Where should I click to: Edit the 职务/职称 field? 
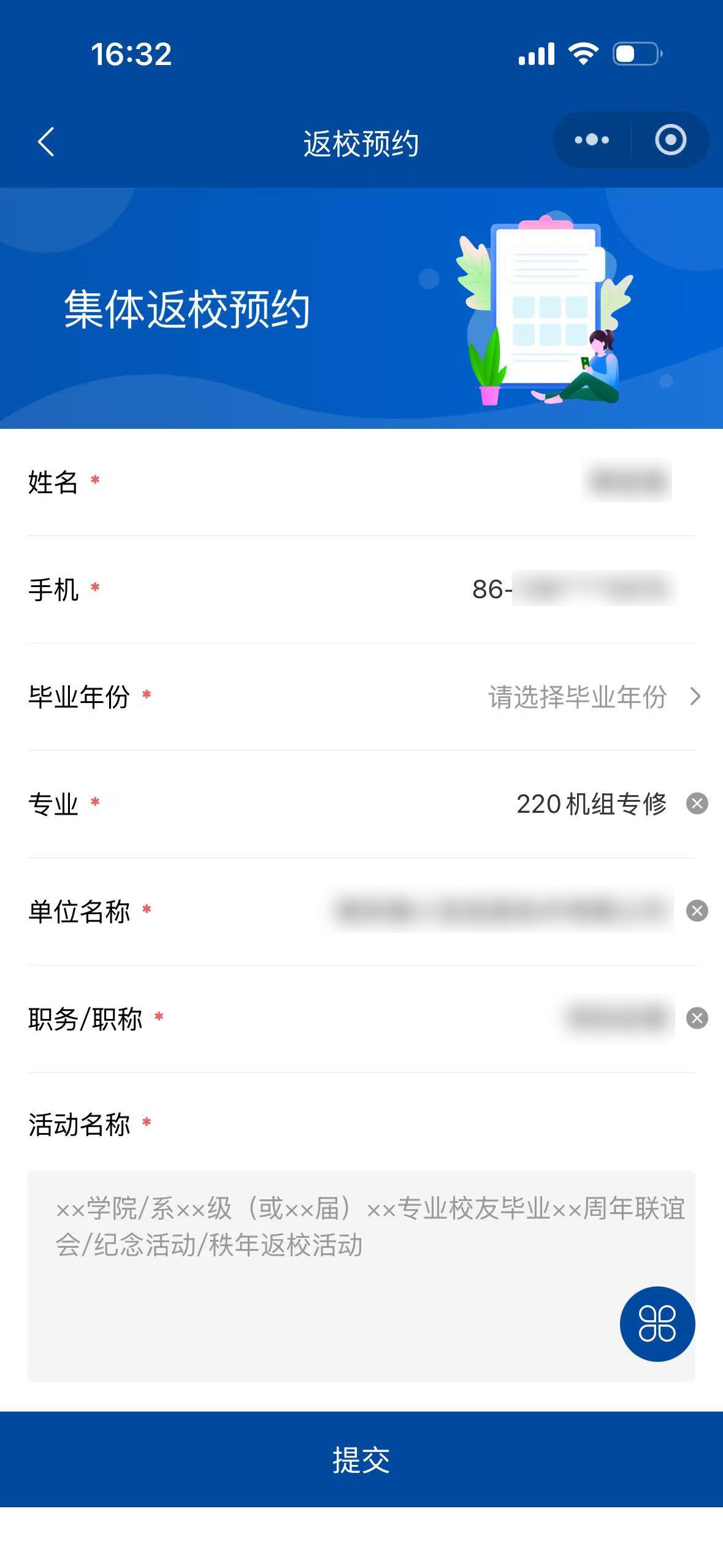click(x=616, y=1018)
